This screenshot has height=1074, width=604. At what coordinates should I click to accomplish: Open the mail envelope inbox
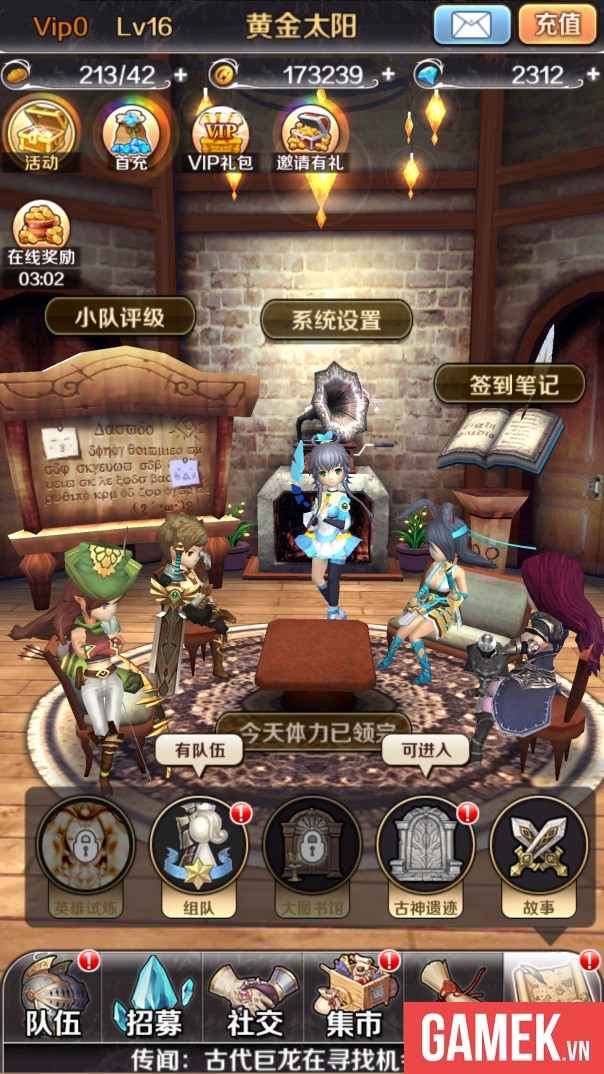pos(472,25)
